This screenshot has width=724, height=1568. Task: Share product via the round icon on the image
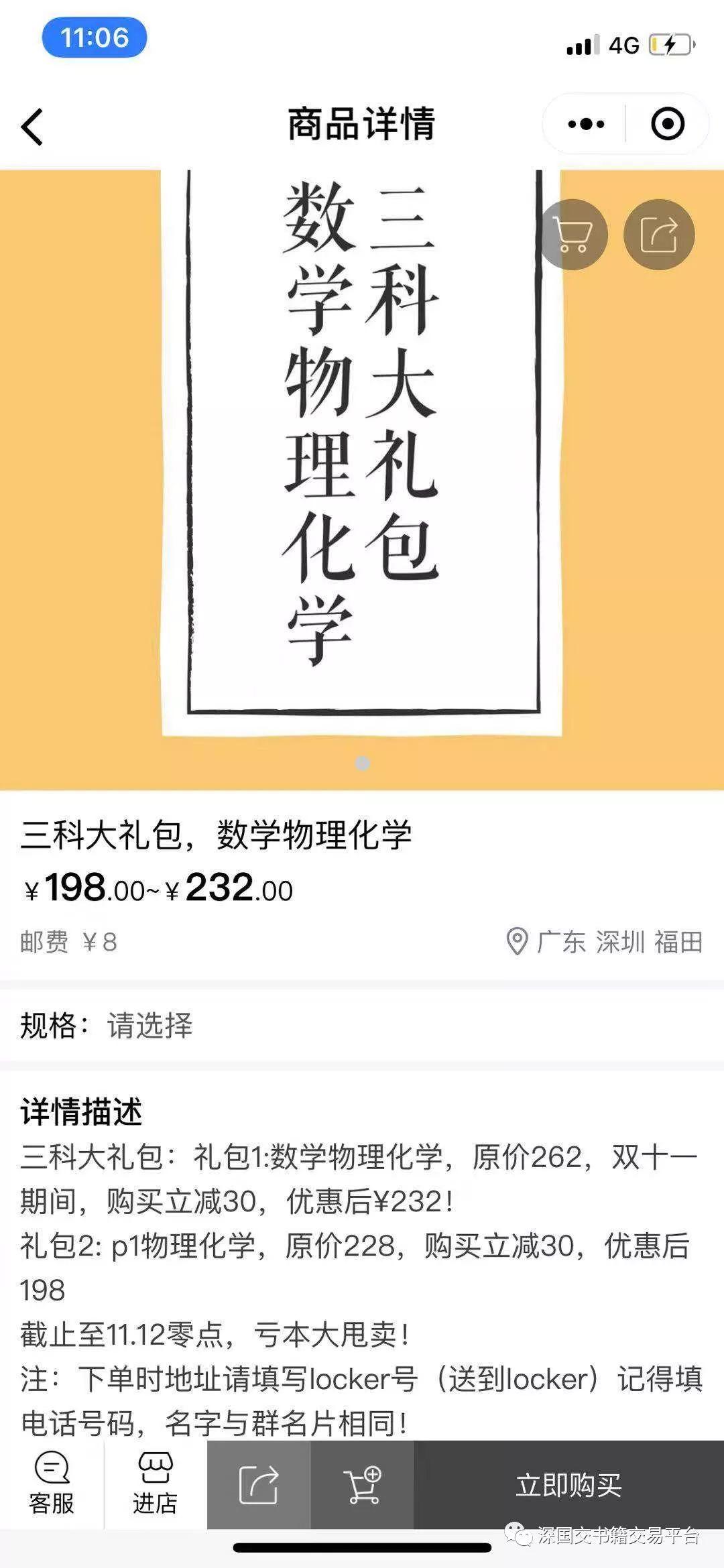click(659, 235)
